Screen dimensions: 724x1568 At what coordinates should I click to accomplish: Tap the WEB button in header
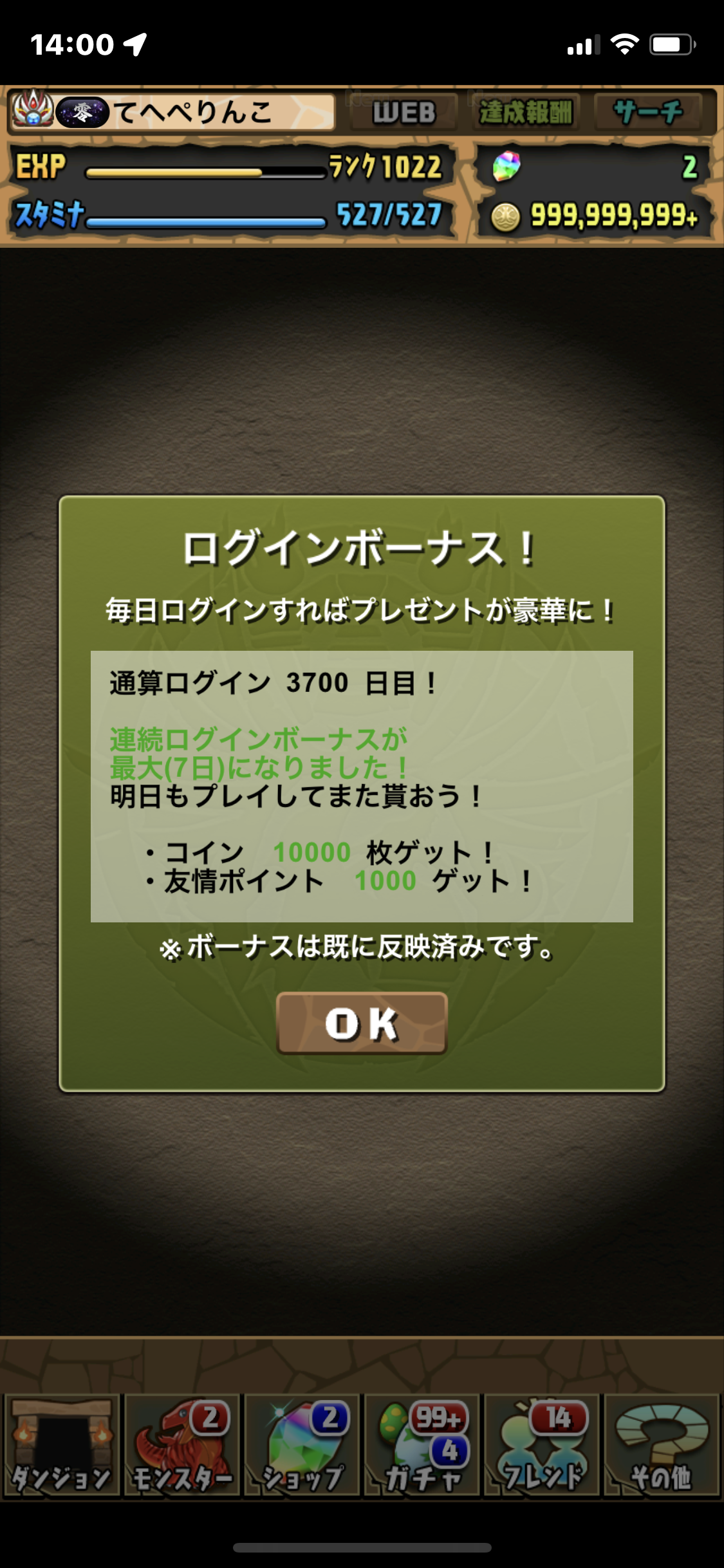pos(404,113)
